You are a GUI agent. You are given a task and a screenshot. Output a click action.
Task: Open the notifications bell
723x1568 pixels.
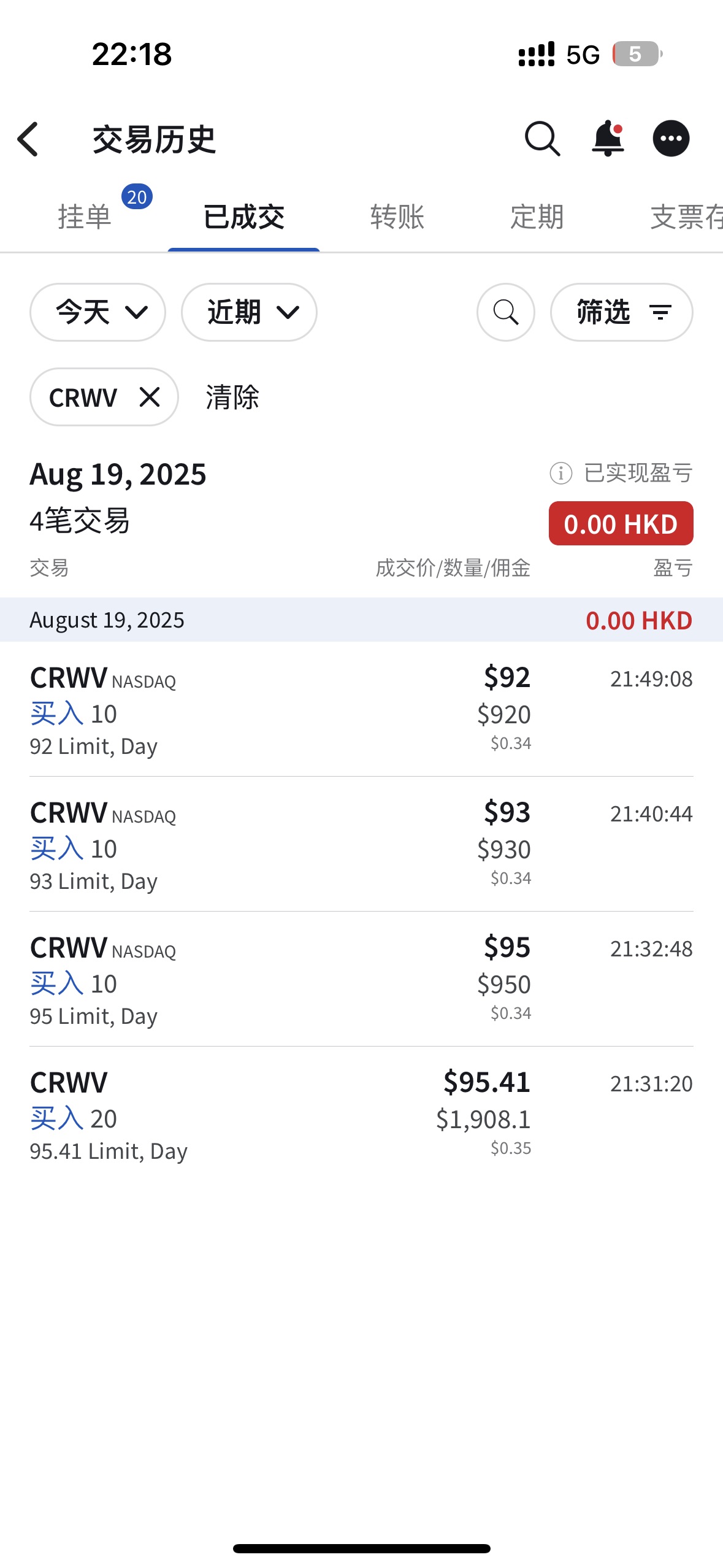[x=608, y=139]
